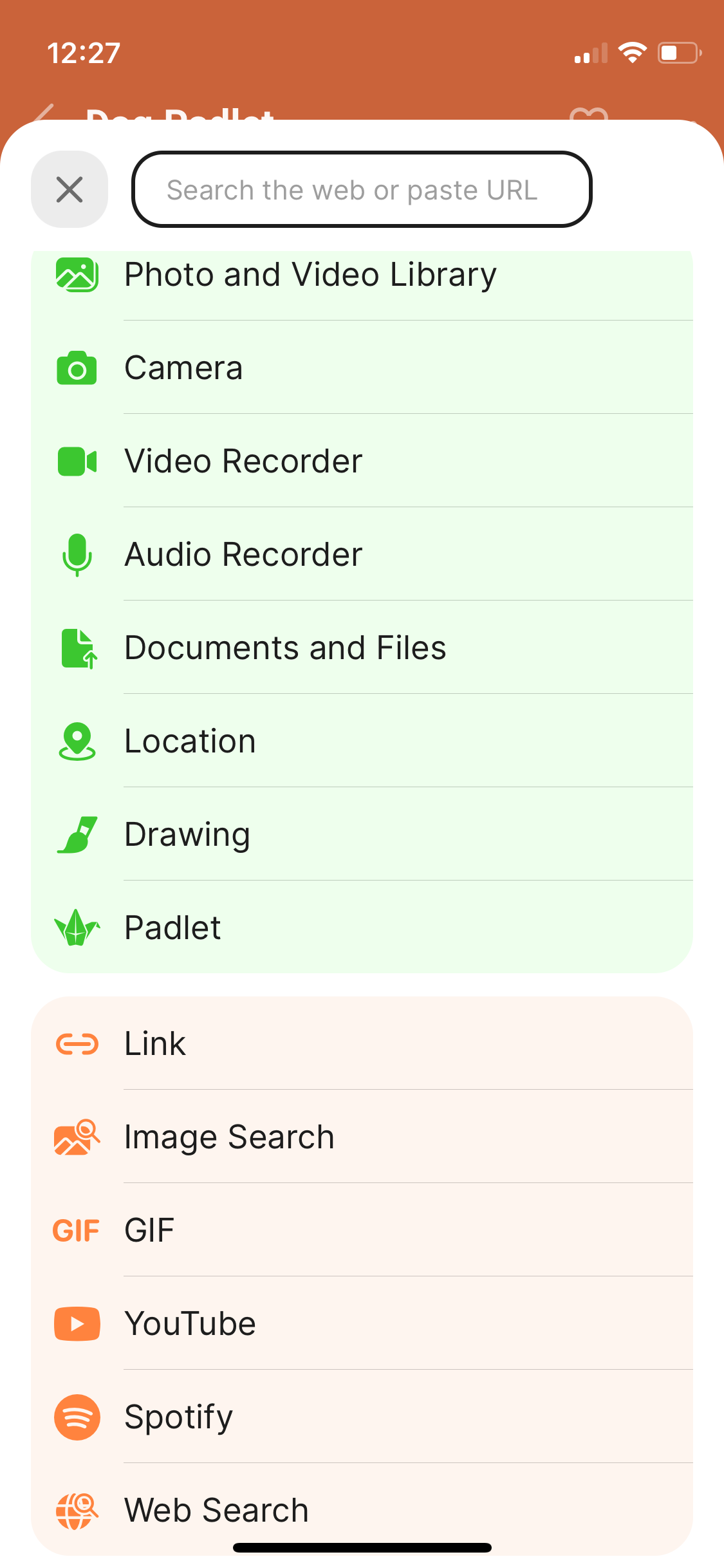724x1568 pixels.
Task: Close the attachment picker sheet
Action: (x=70, y=190)
